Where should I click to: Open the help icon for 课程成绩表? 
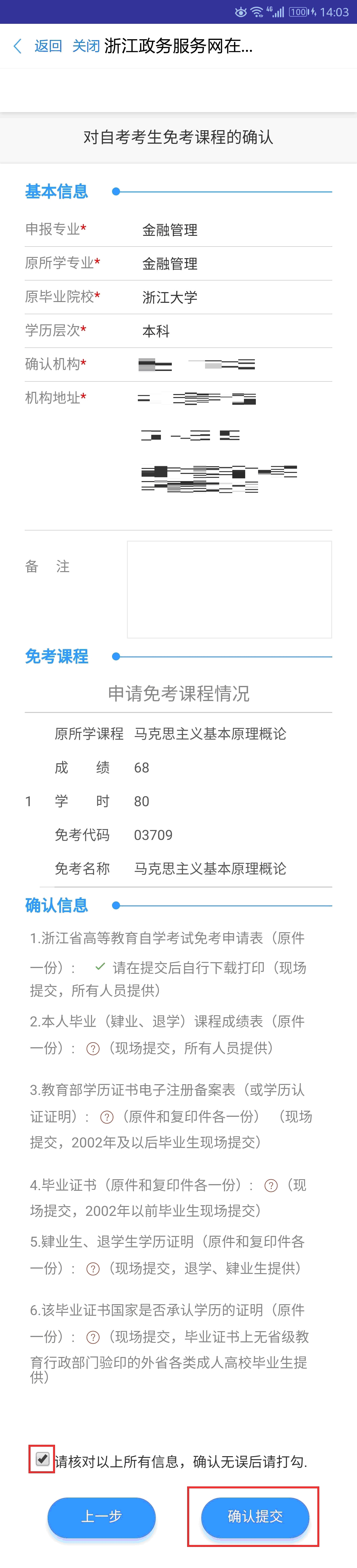click(x=93, y=1049)
